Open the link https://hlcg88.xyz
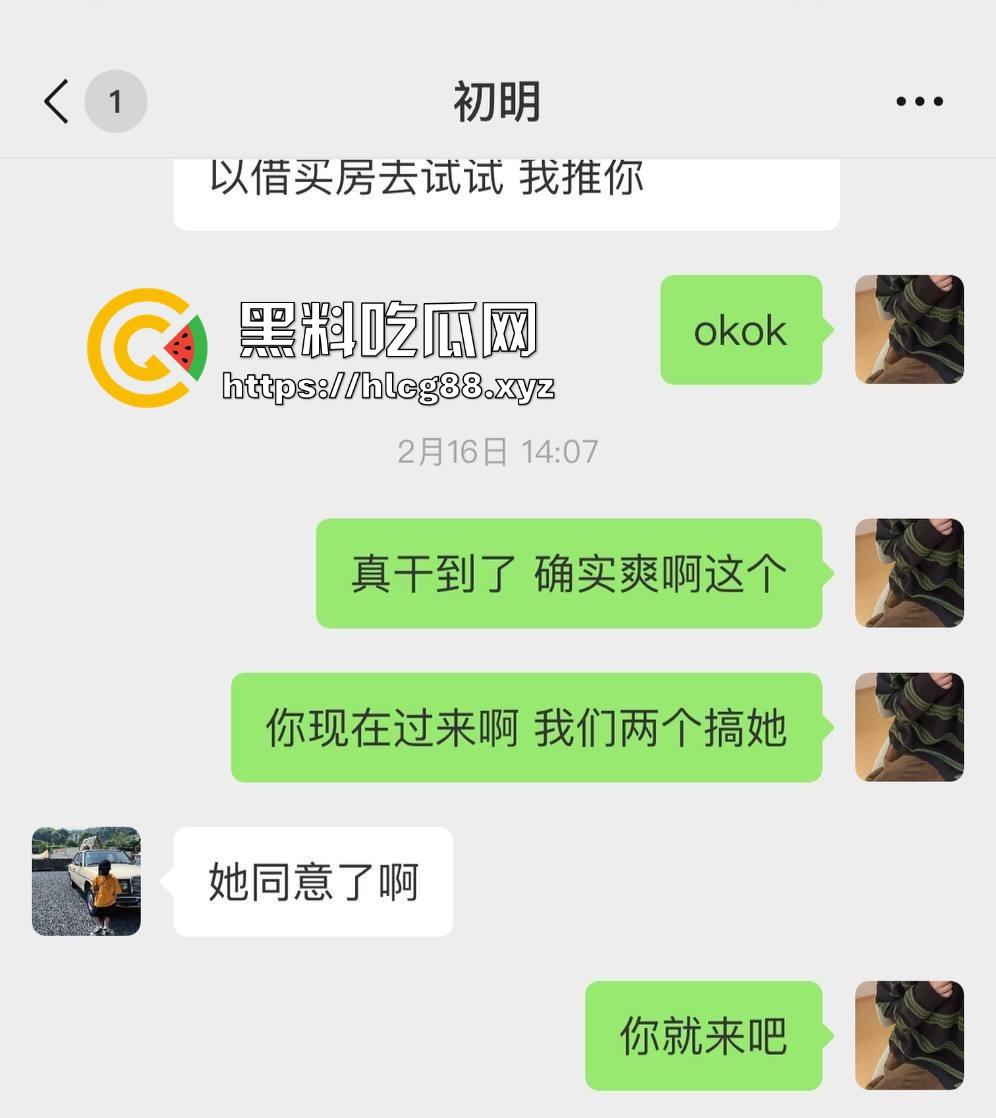This screenshot has height=1118, width=996. pos(390,388)
